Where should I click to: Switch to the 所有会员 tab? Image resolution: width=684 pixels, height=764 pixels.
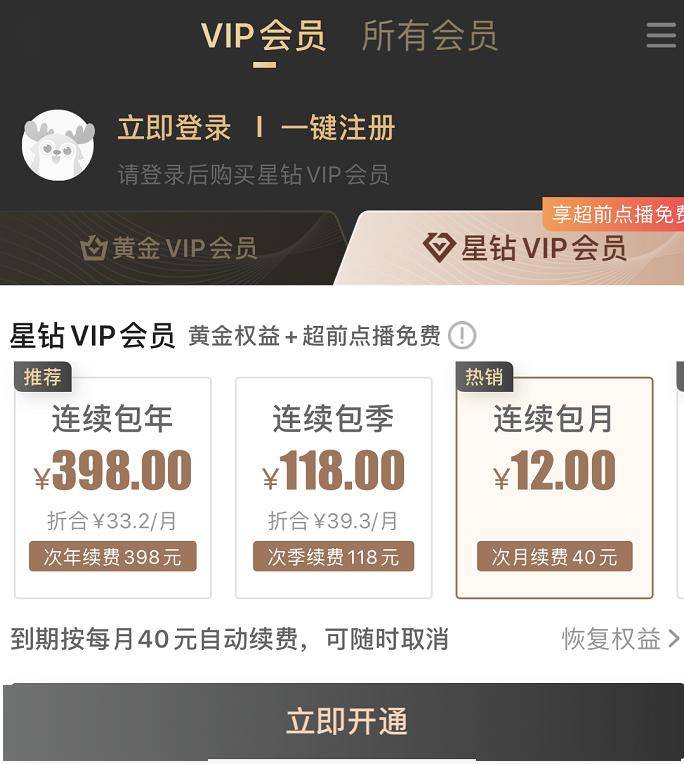(429, 36)
